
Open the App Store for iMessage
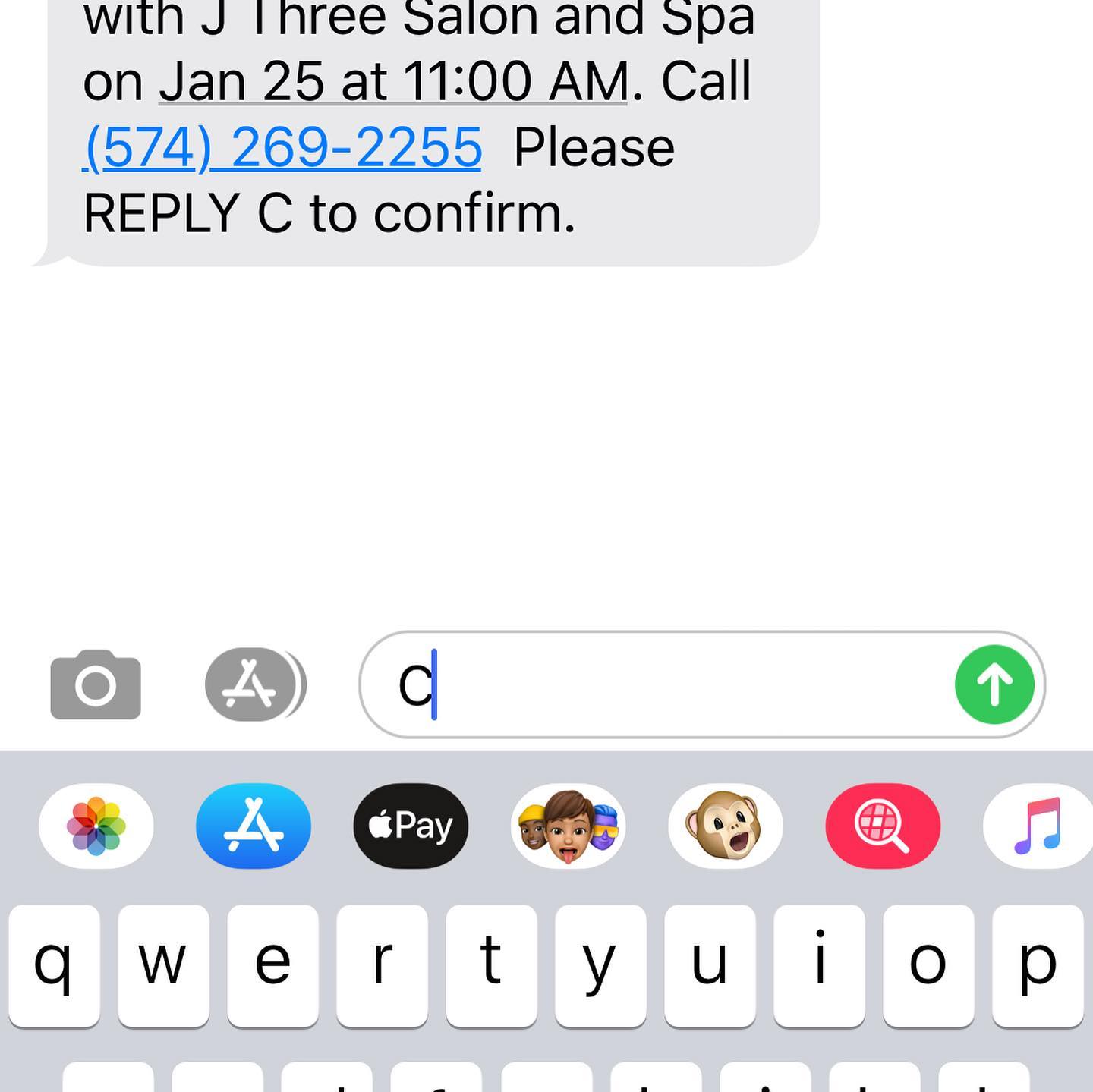(254, 826)
